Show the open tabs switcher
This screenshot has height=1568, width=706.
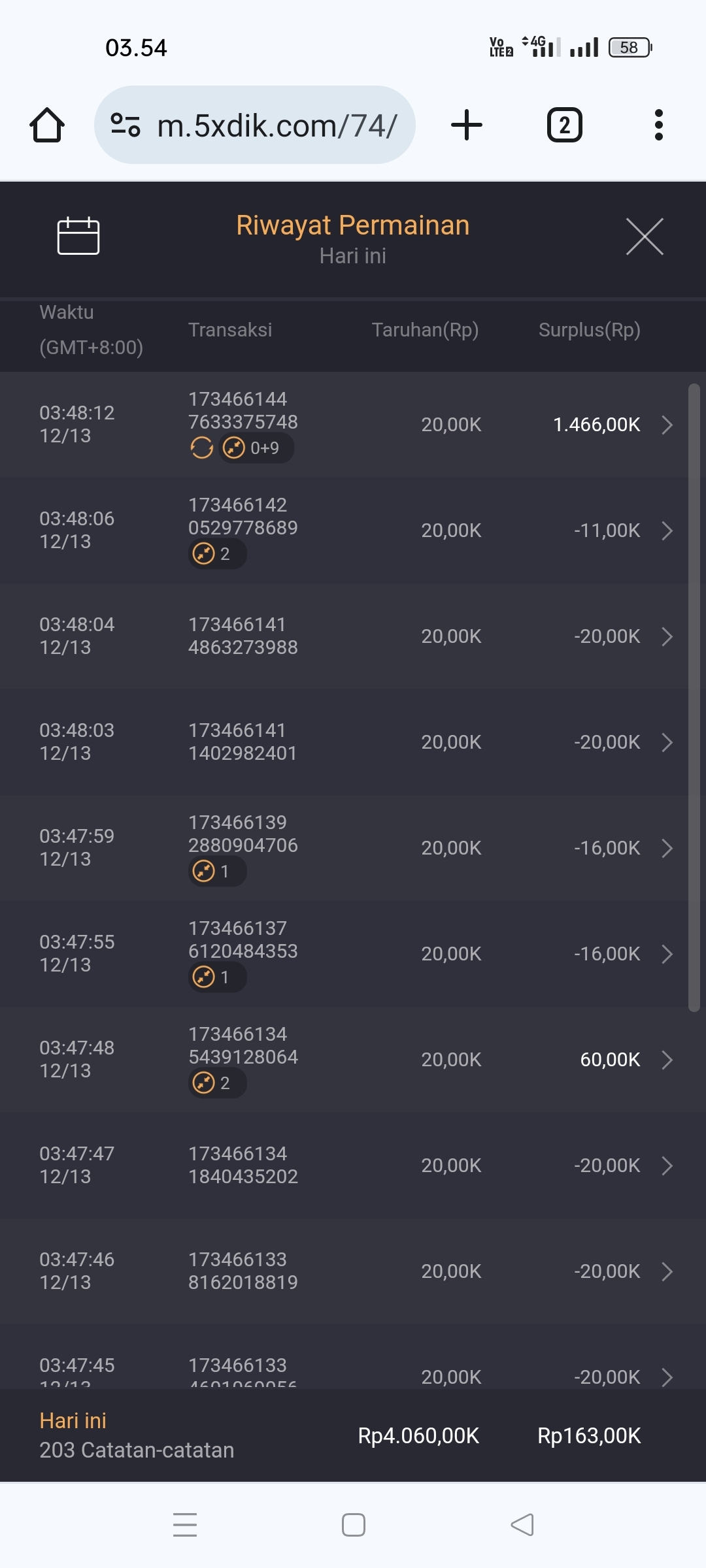564,125
